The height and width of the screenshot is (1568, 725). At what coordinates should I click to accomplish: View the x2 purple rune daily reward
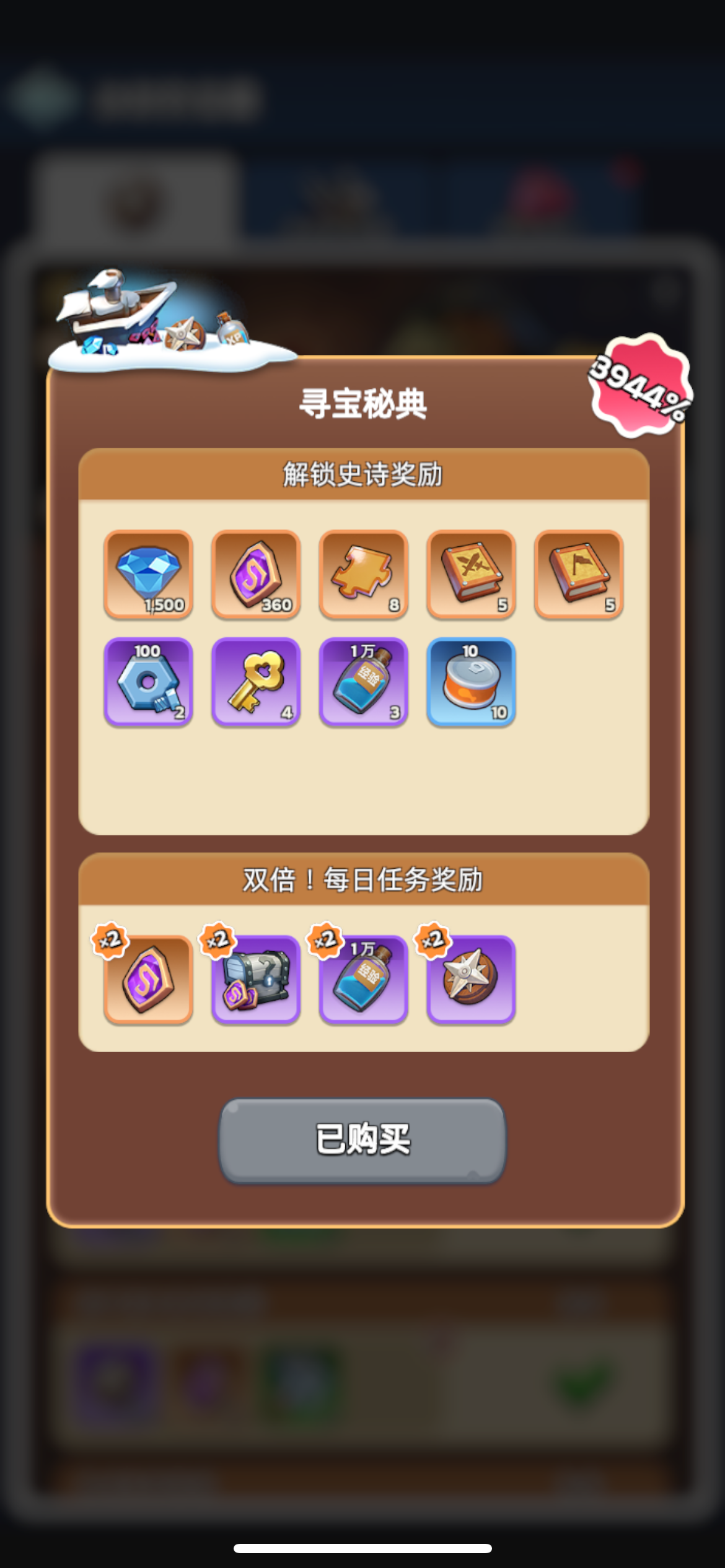(148, 979)
